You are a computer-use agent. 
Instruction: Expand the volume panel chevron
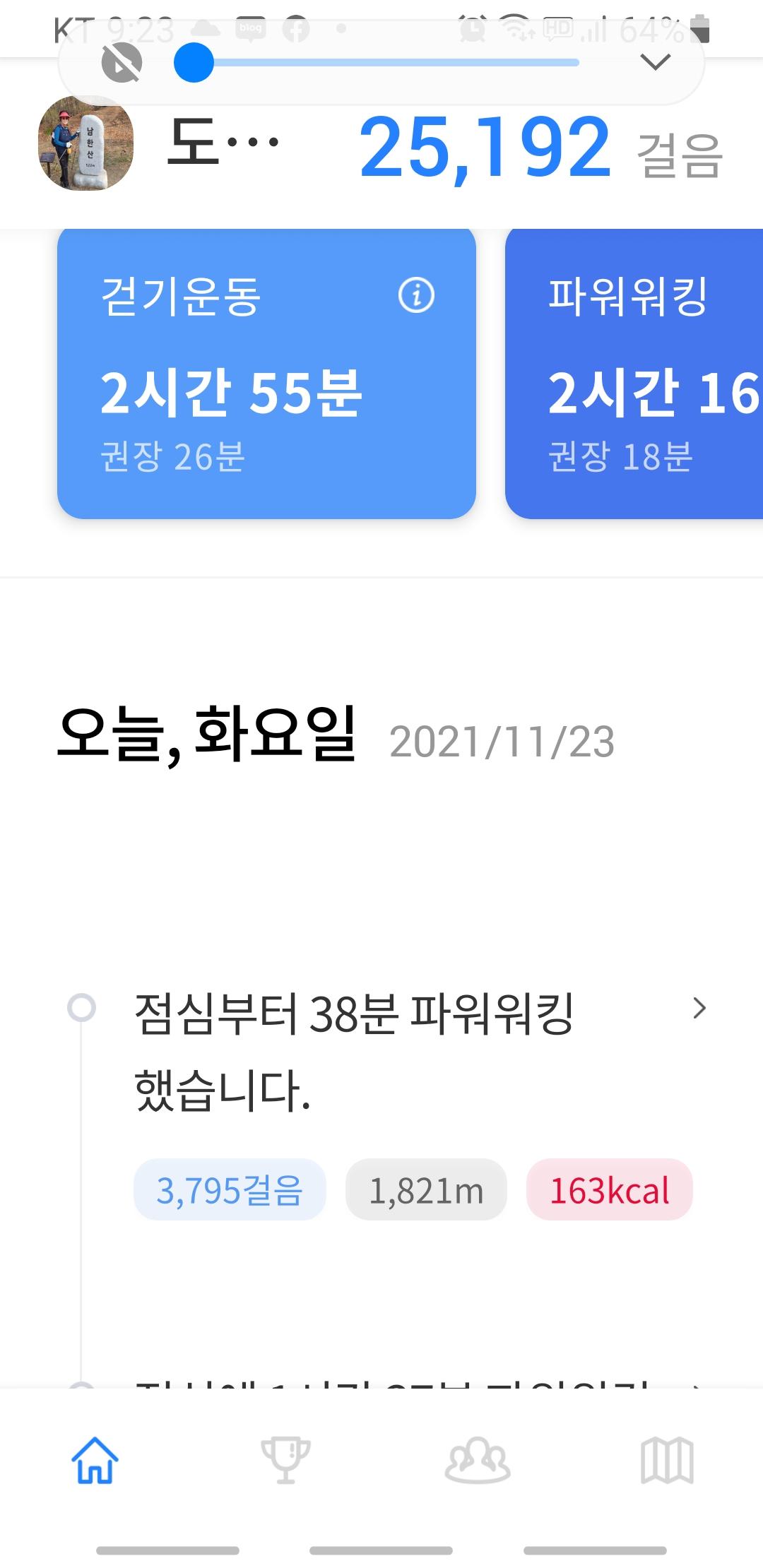coord(655,62)
